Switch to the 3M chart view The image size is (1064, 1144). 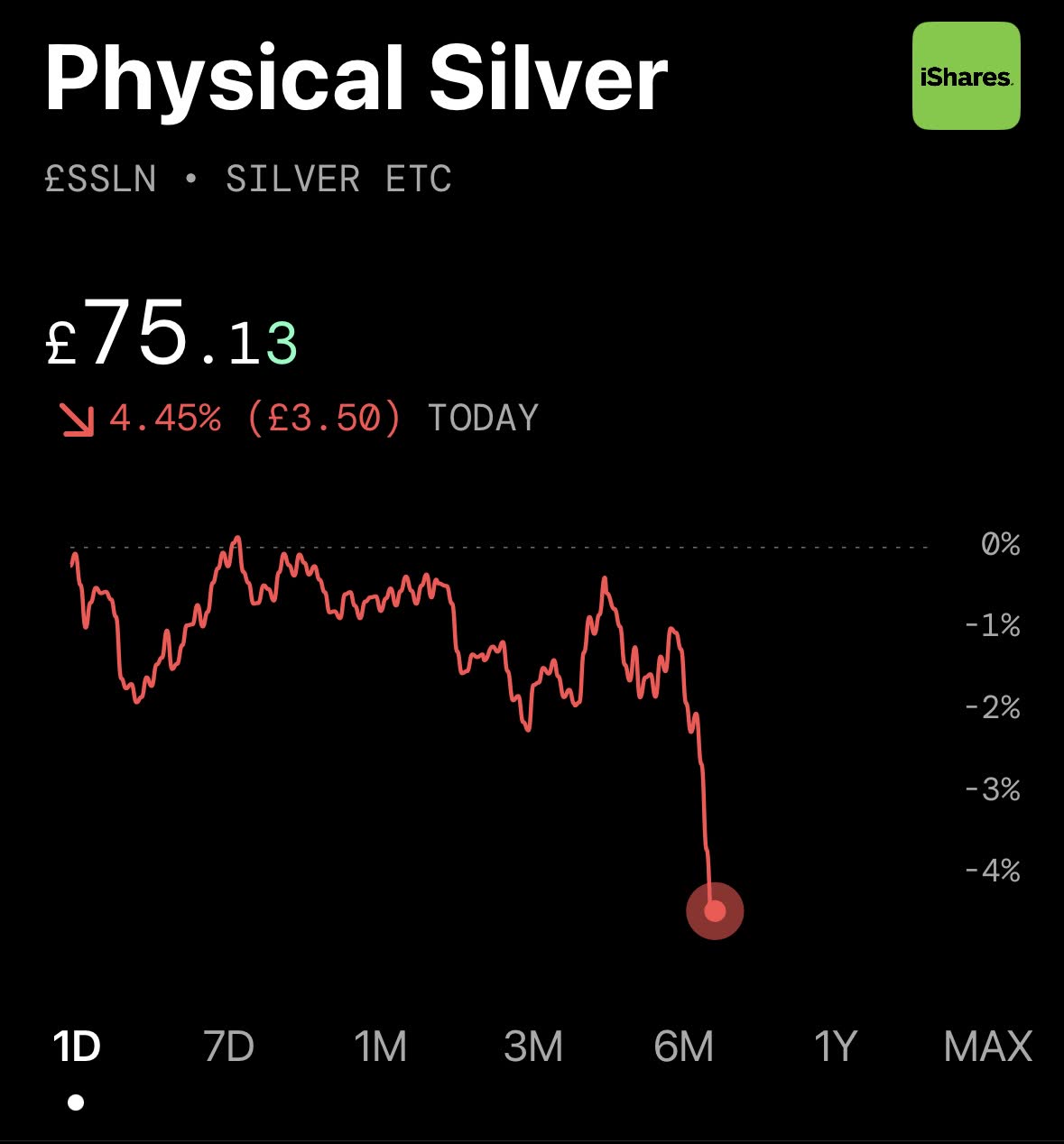tap(532, 1047)
